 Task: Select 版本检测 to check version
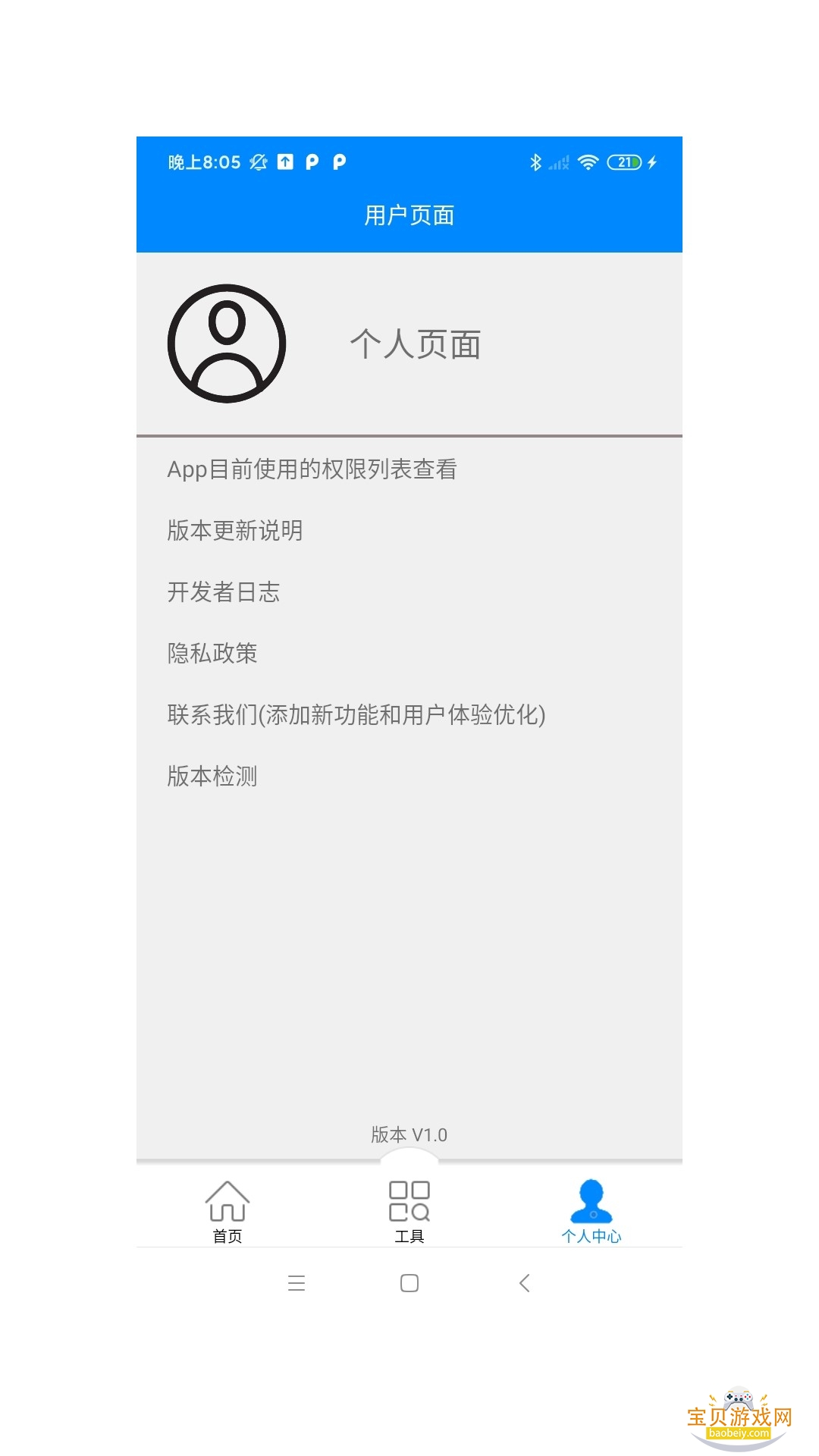point(212,777)
